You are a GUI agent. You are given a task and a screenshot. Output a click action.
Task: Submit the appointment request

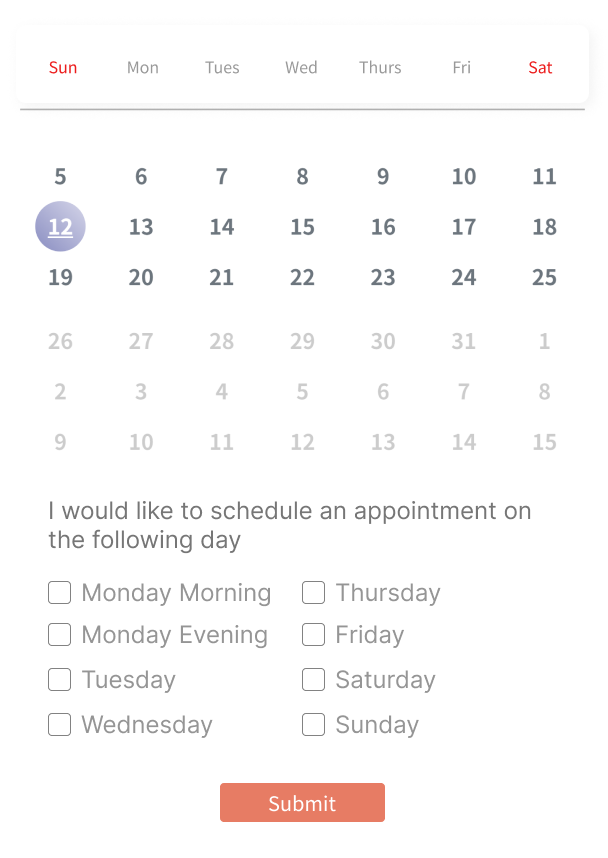[302, 803]
